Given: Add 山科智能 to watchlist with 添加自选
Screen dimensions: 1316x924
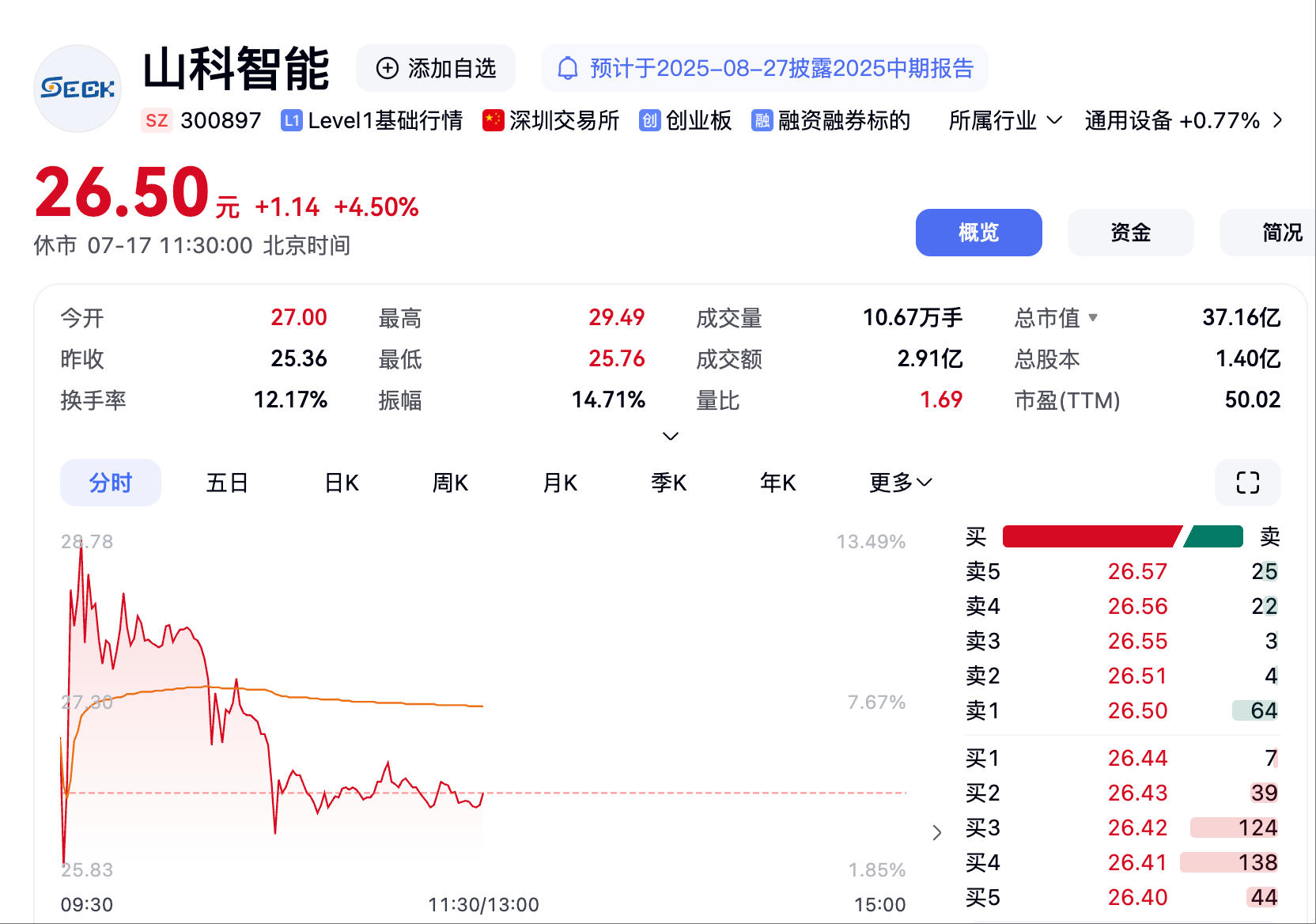Looking at the screenshot, I should [x=436, y=68].
